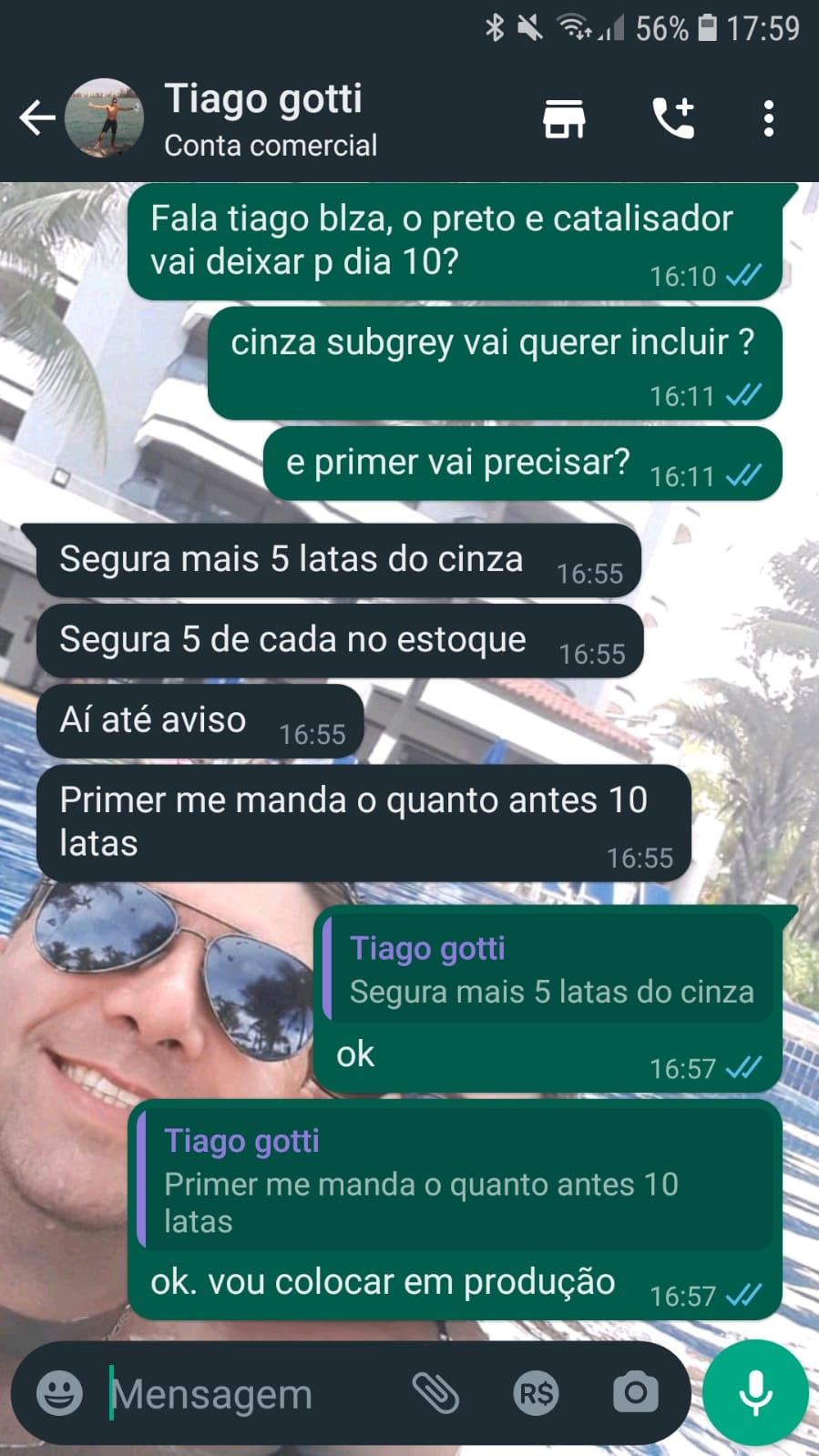The image size is (819, 1456).
Task: Start a call with Tiago gotti
Action: [673, 118]
